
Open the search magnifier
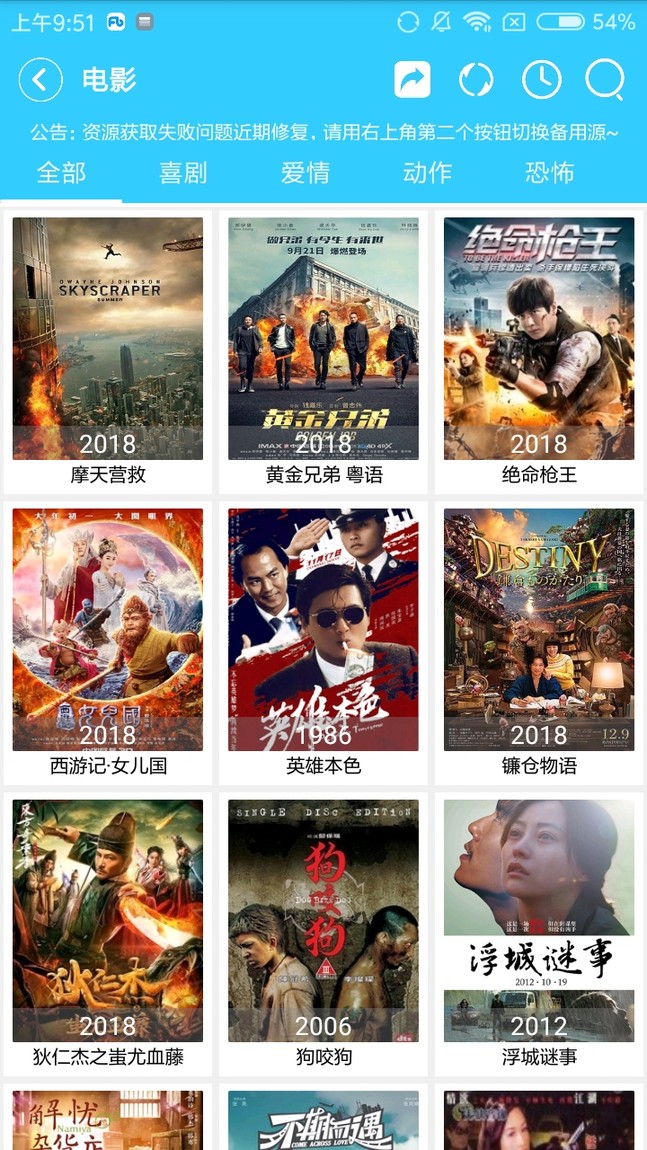tap(605, 79)
